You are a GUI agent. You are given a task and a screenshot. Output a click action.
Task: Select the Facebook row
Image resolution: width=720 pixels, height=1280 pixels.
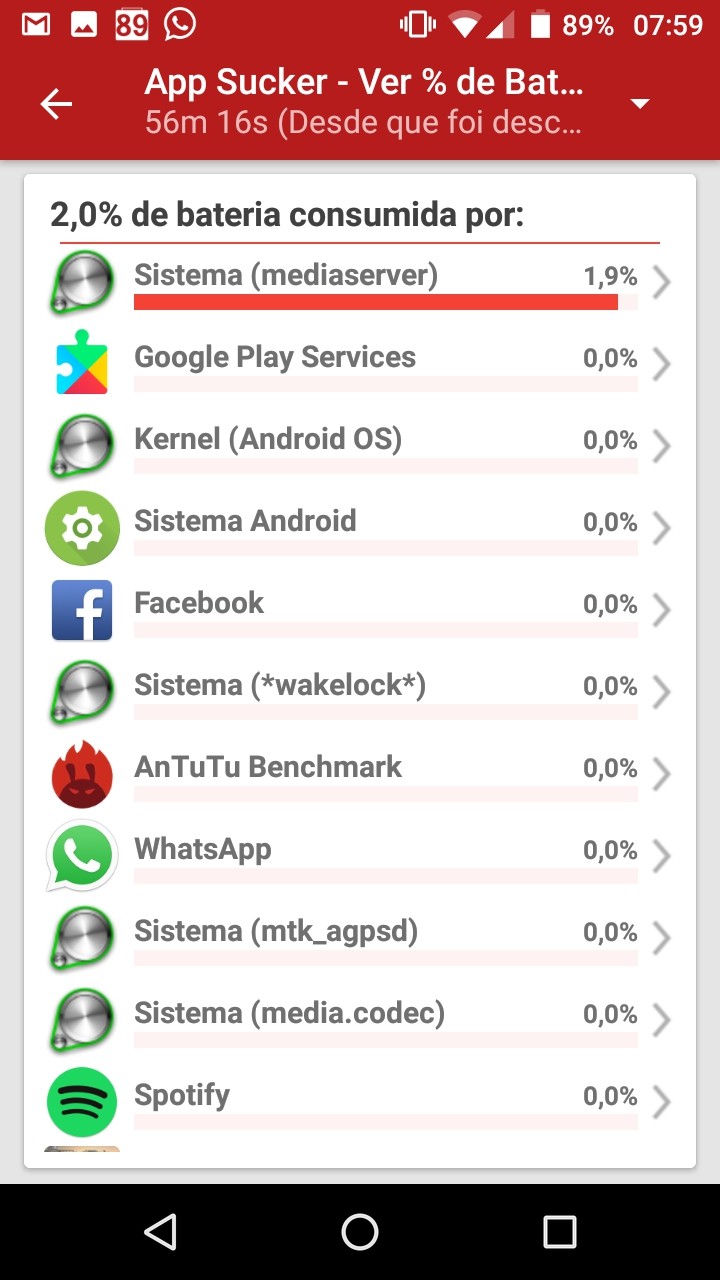[x=360, y=612]
